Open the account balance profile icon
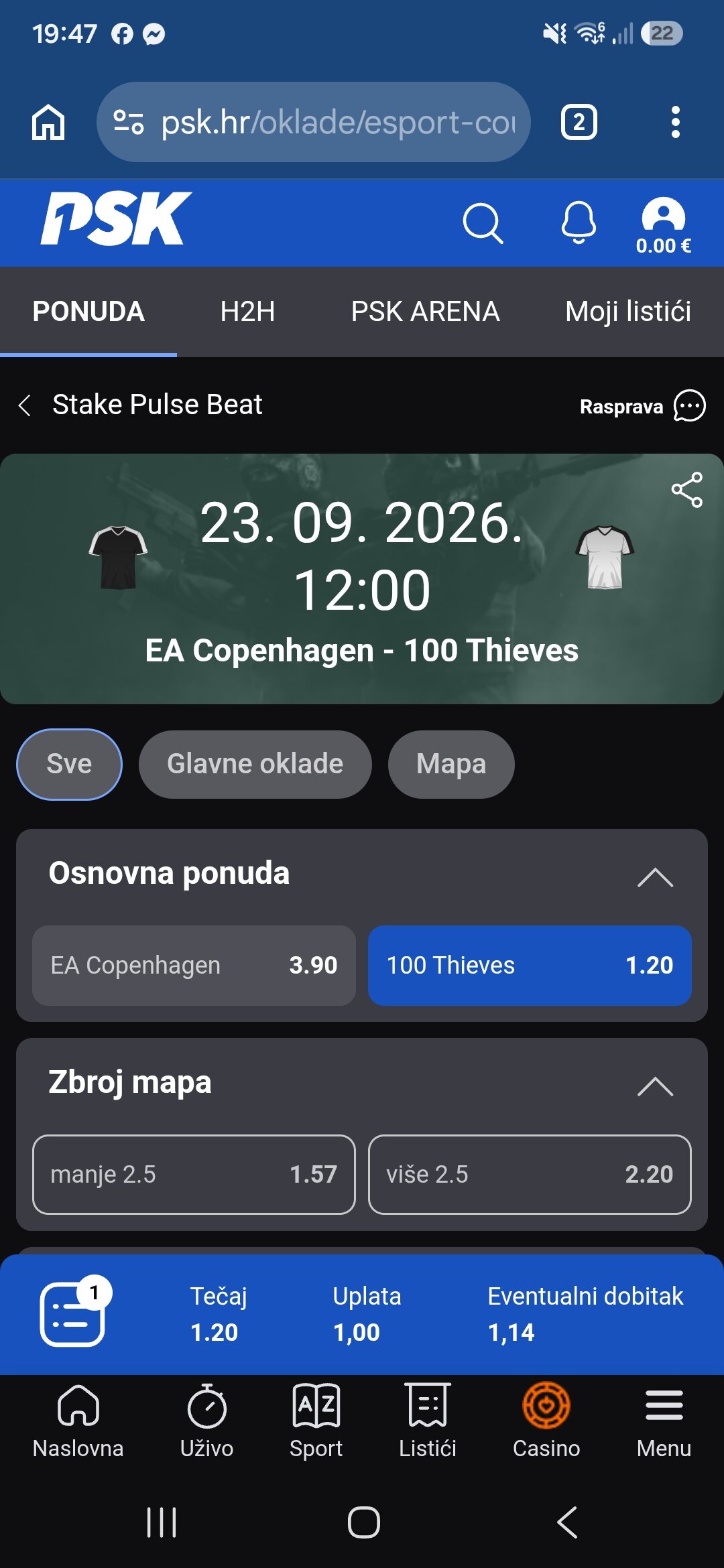 663,225
